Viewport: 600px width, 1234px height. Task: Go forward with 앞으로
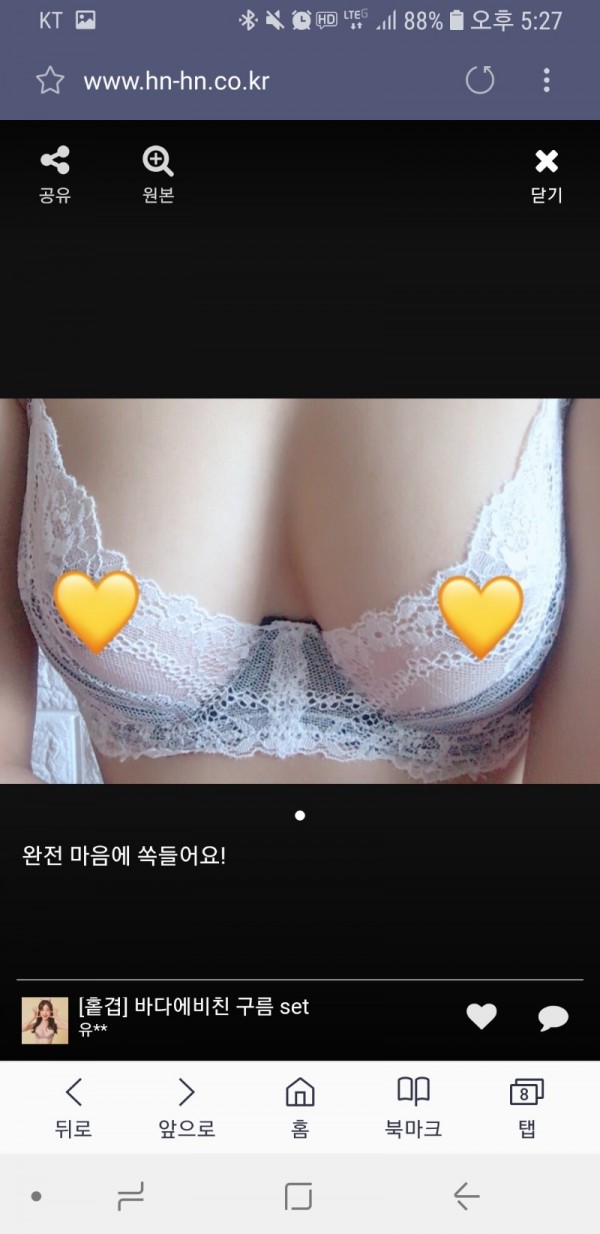[187, 1108]
